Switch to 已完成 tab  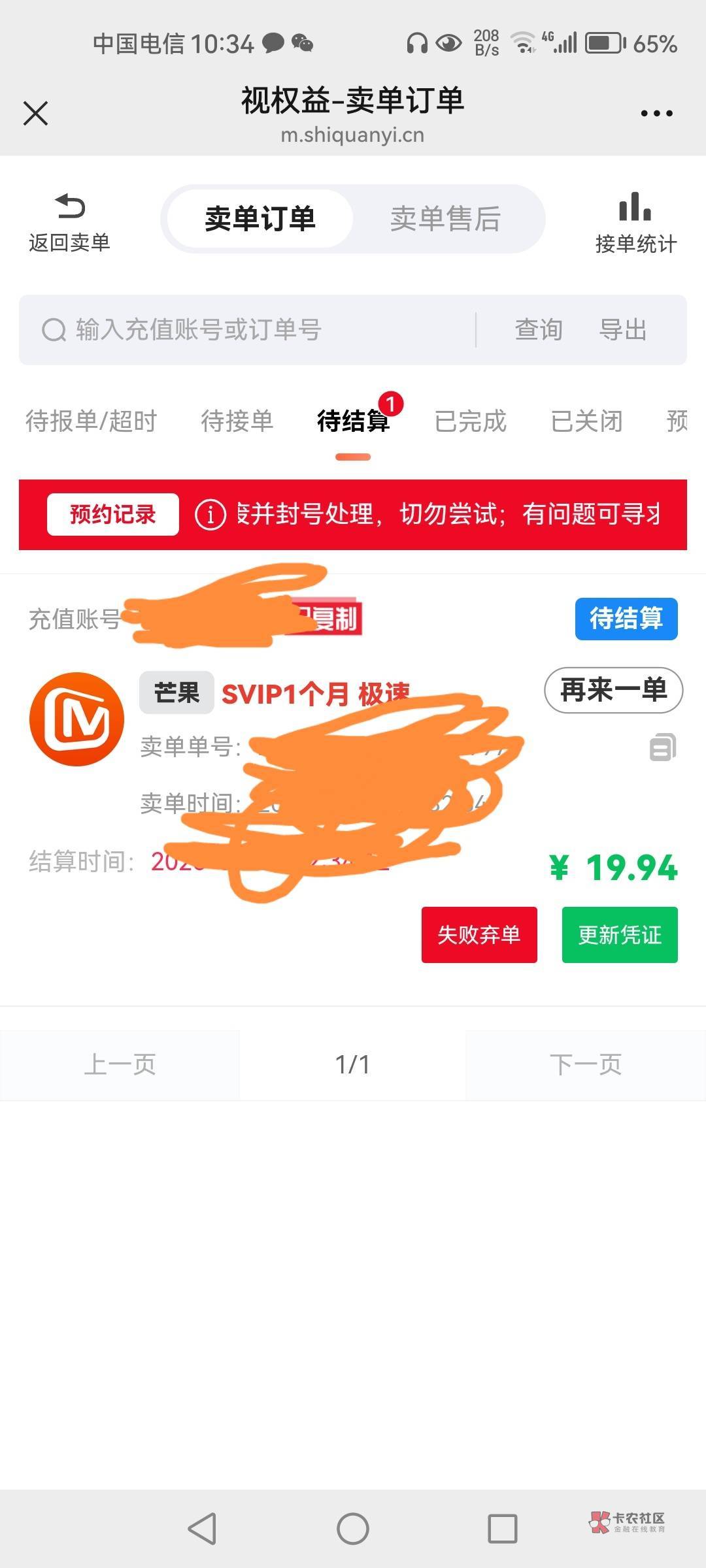pos(471,421)
